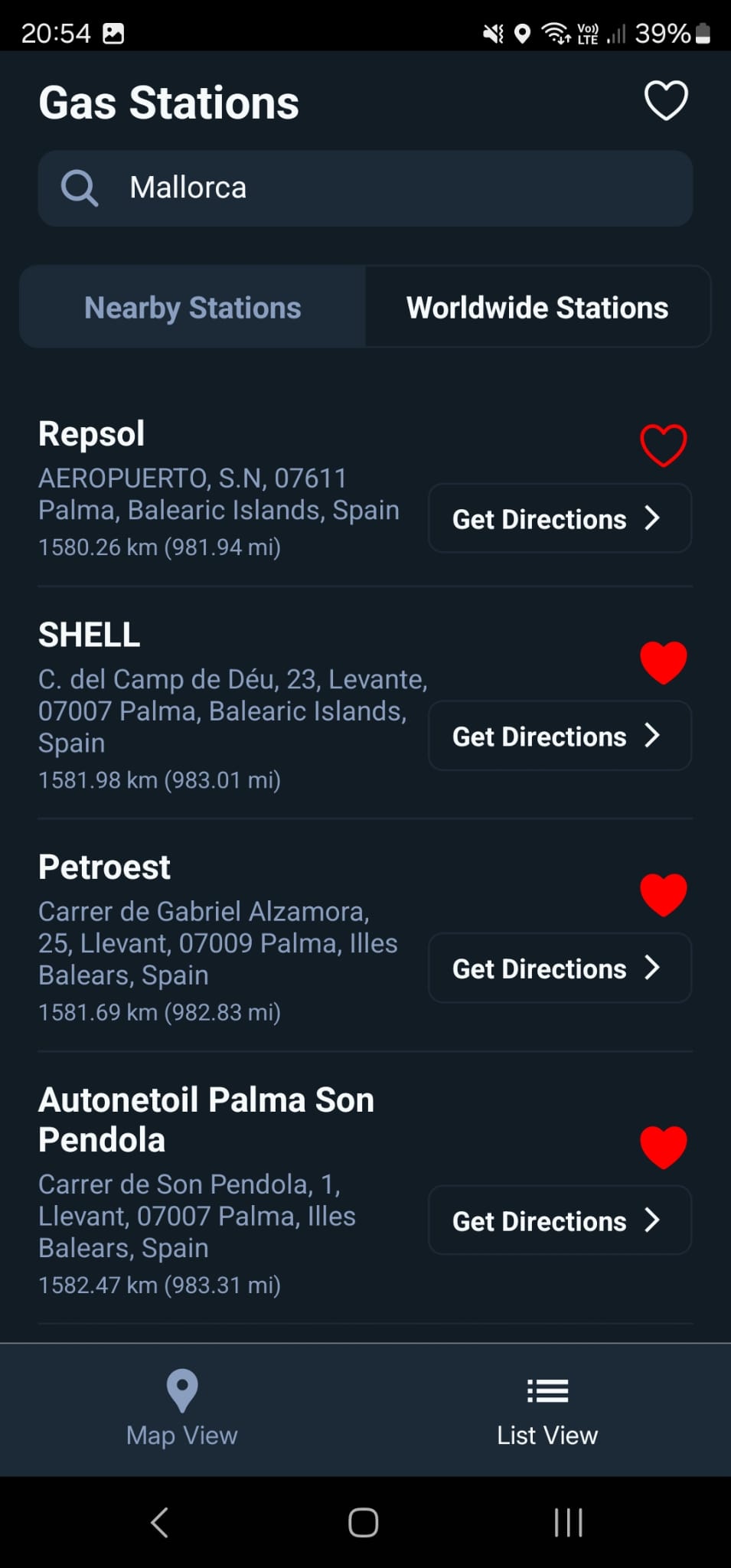The image size is (731, 1568).
Task: Open the Autonetoil directions chevron
Action: [653, 1221]
